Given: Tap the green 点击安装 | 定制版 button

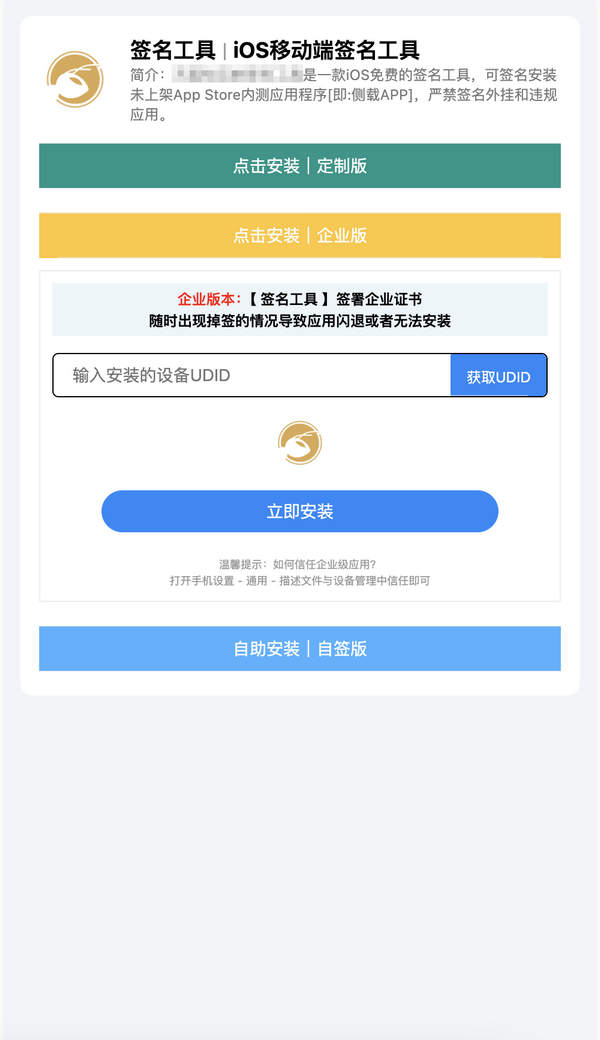Looking at the screenshot, I should [x=300, y=166].
